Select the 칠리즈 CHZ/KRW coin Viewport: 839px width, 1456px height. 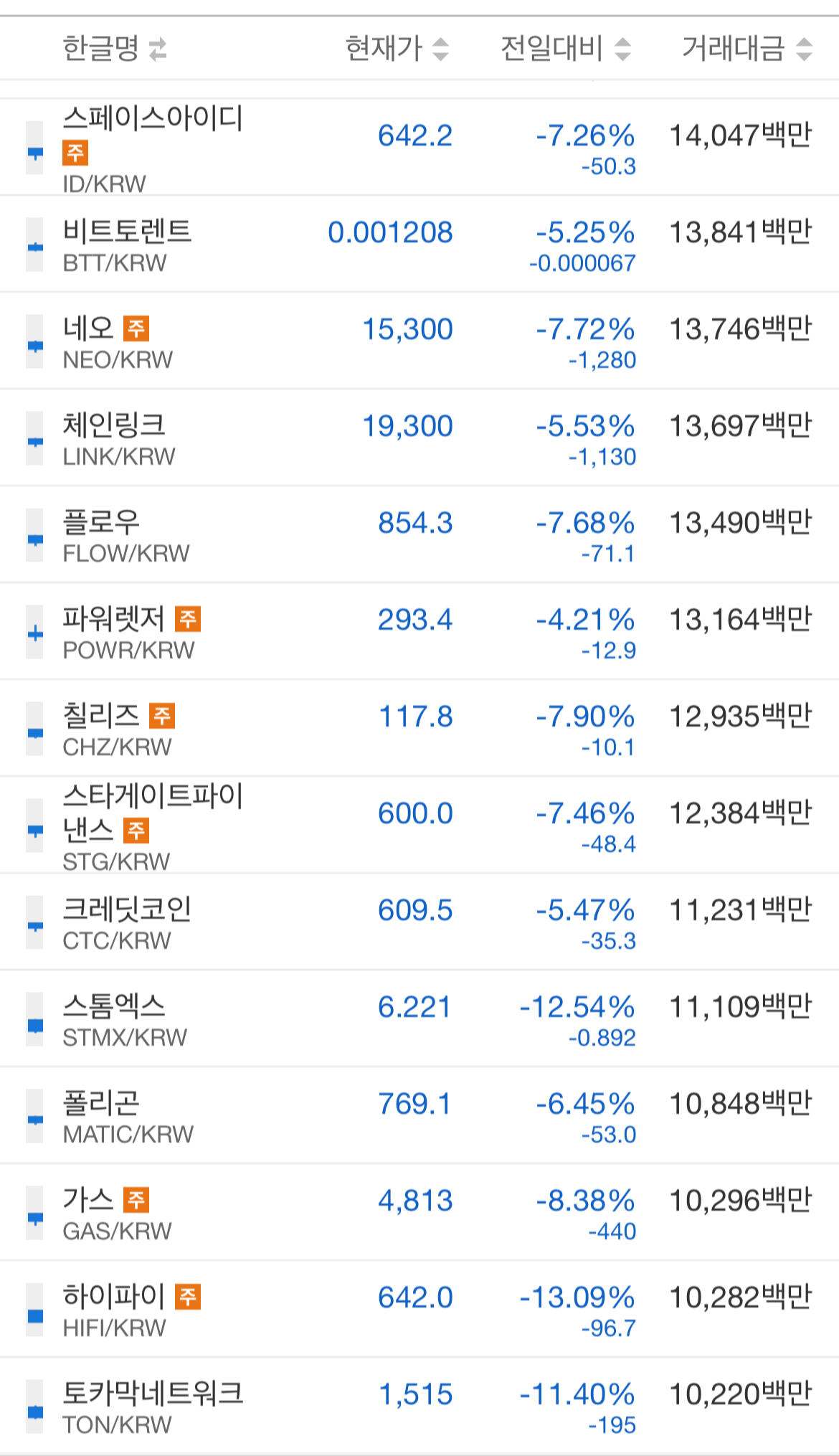[419, 728]
